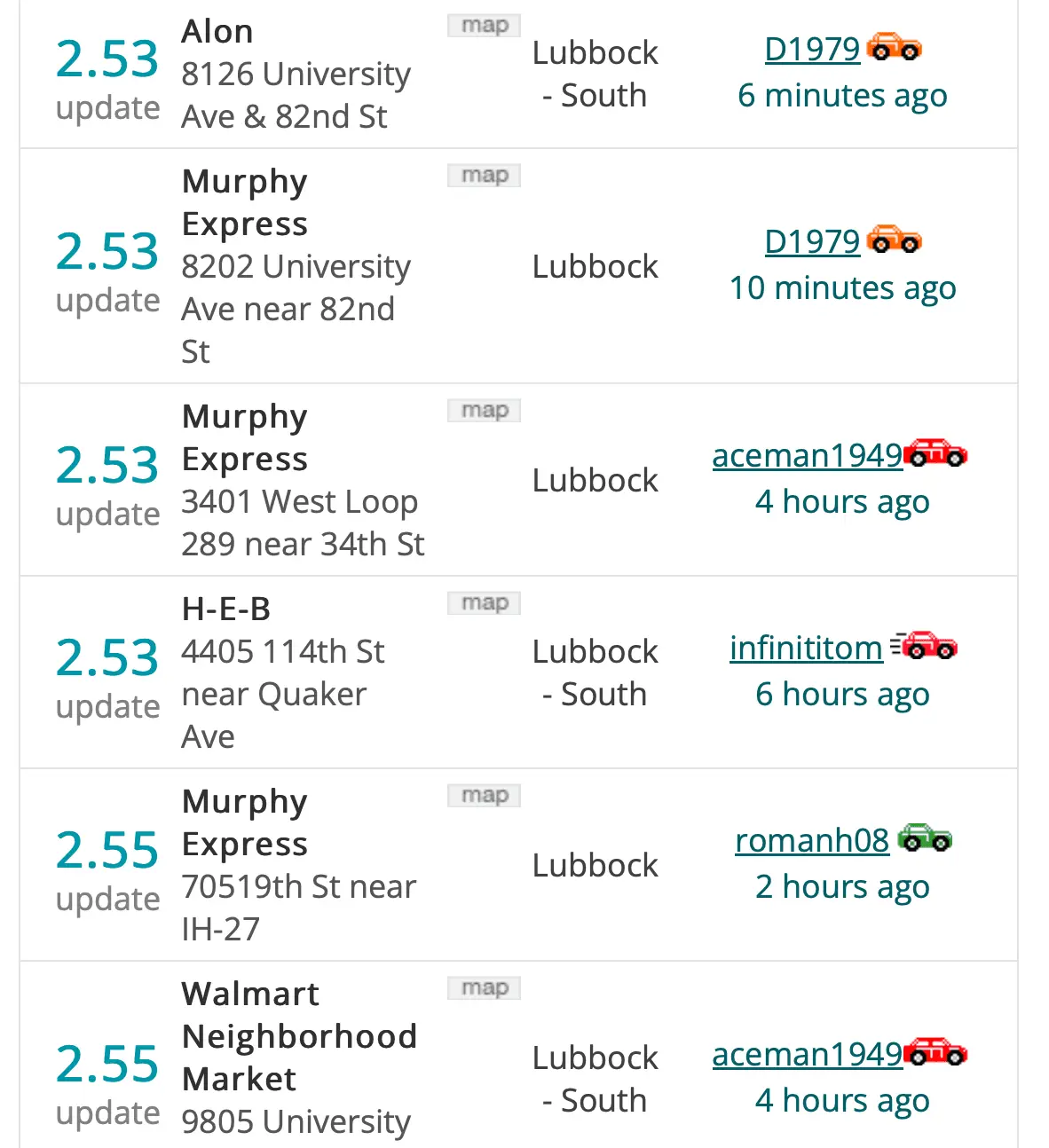
Task: Update the H-E-B gas price
Action: 107,707
